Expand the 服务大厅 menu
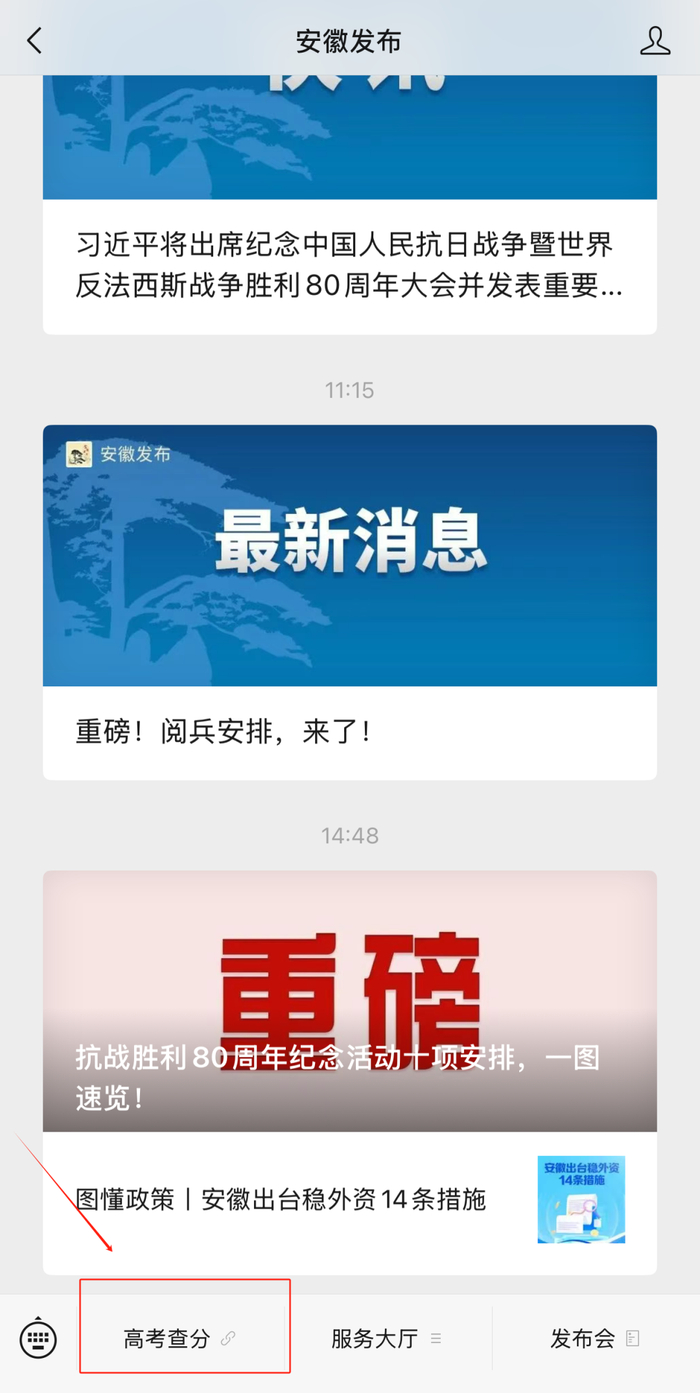Image resolution: width=700 pixels, height=1393 pixels. 386,1338
